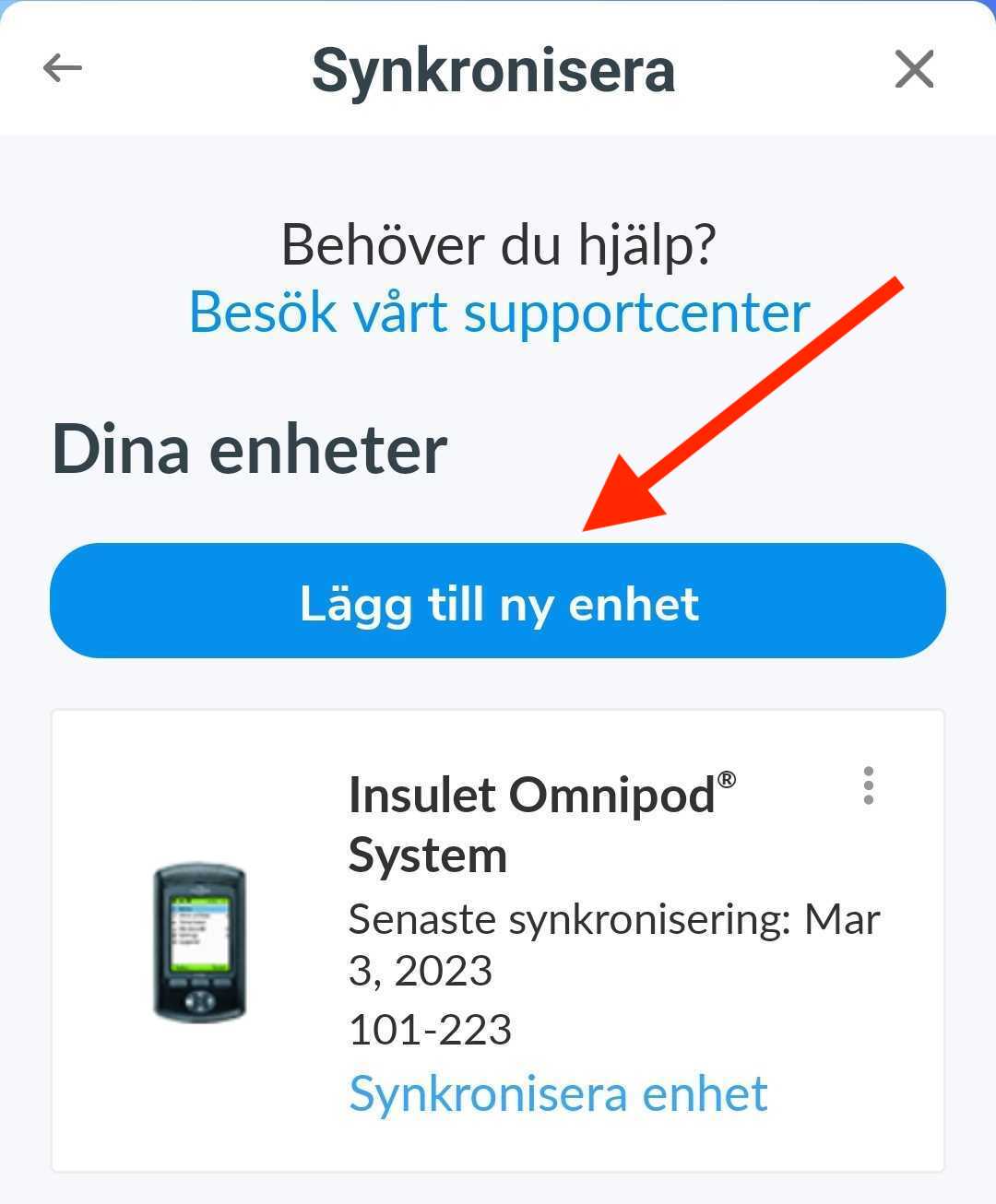Image resolution: width=996 pixels, height=1204 pixels.
Task: Tap Synkronisera enhet for Omnipod
Action: point(558,1094)
